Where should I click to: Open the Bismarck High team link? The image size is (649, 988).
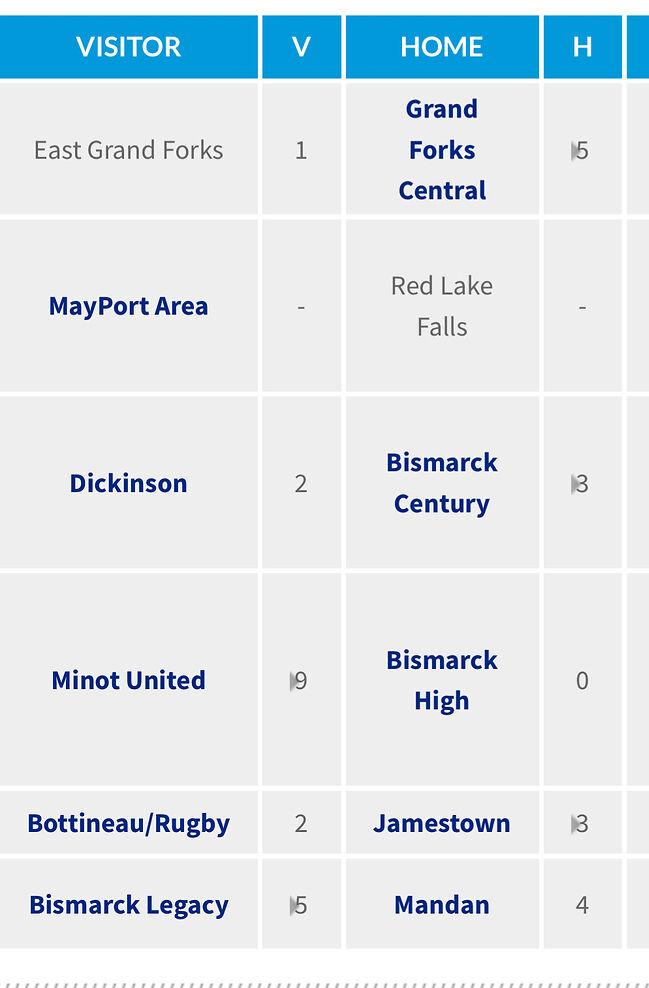point(441,680)
